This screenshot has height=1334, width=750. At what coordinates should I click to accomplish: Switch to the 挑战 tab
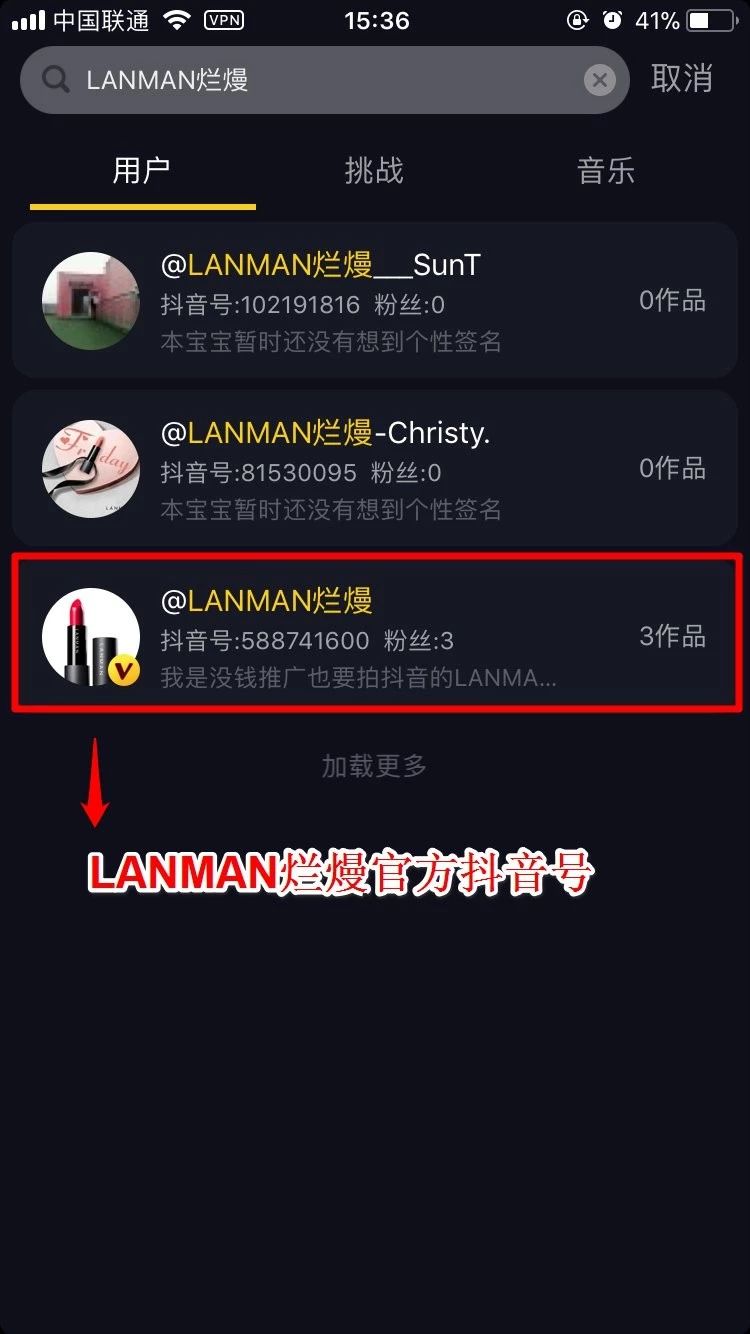[374, 171]
